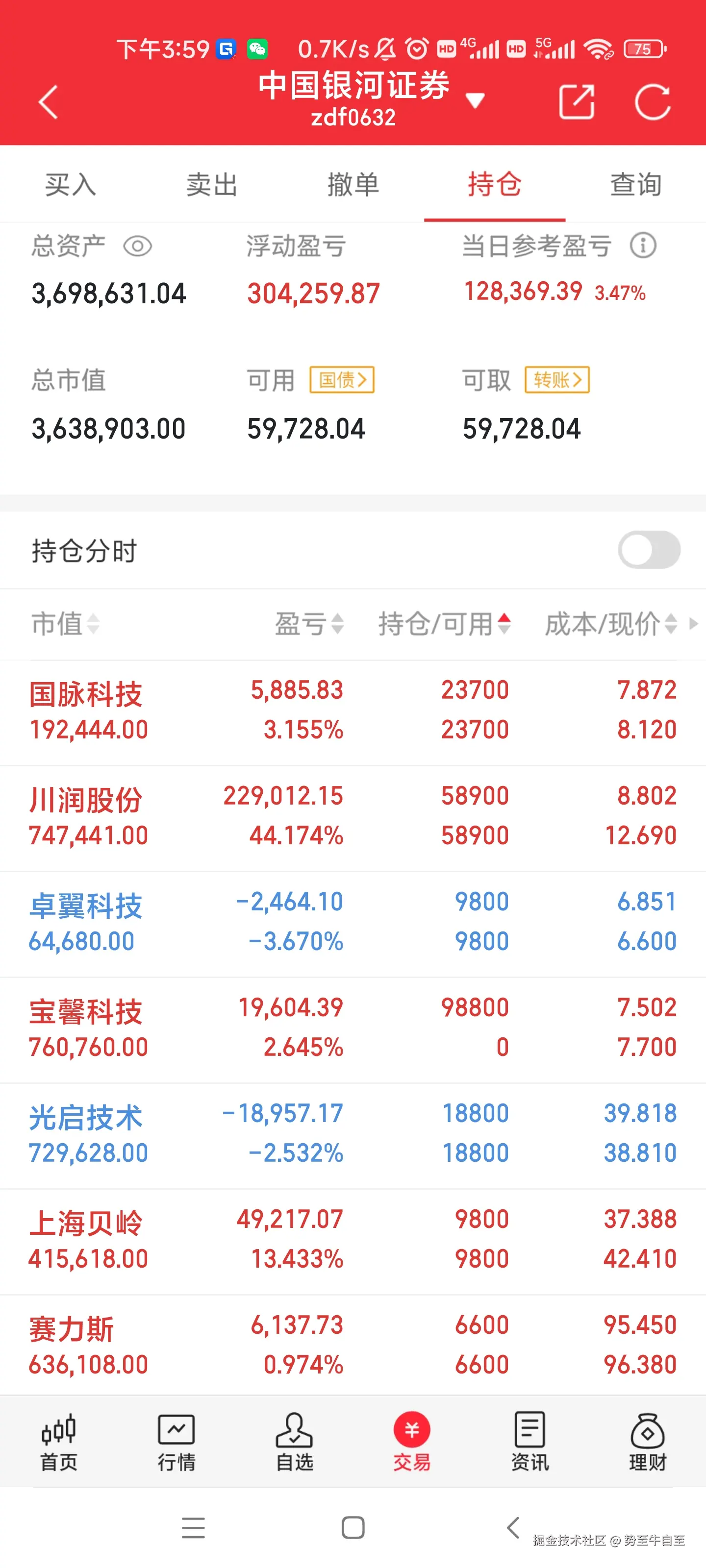Open the 查询 query tab
The width and height of the screenshot is (706, 1568).
click(635, 185)
